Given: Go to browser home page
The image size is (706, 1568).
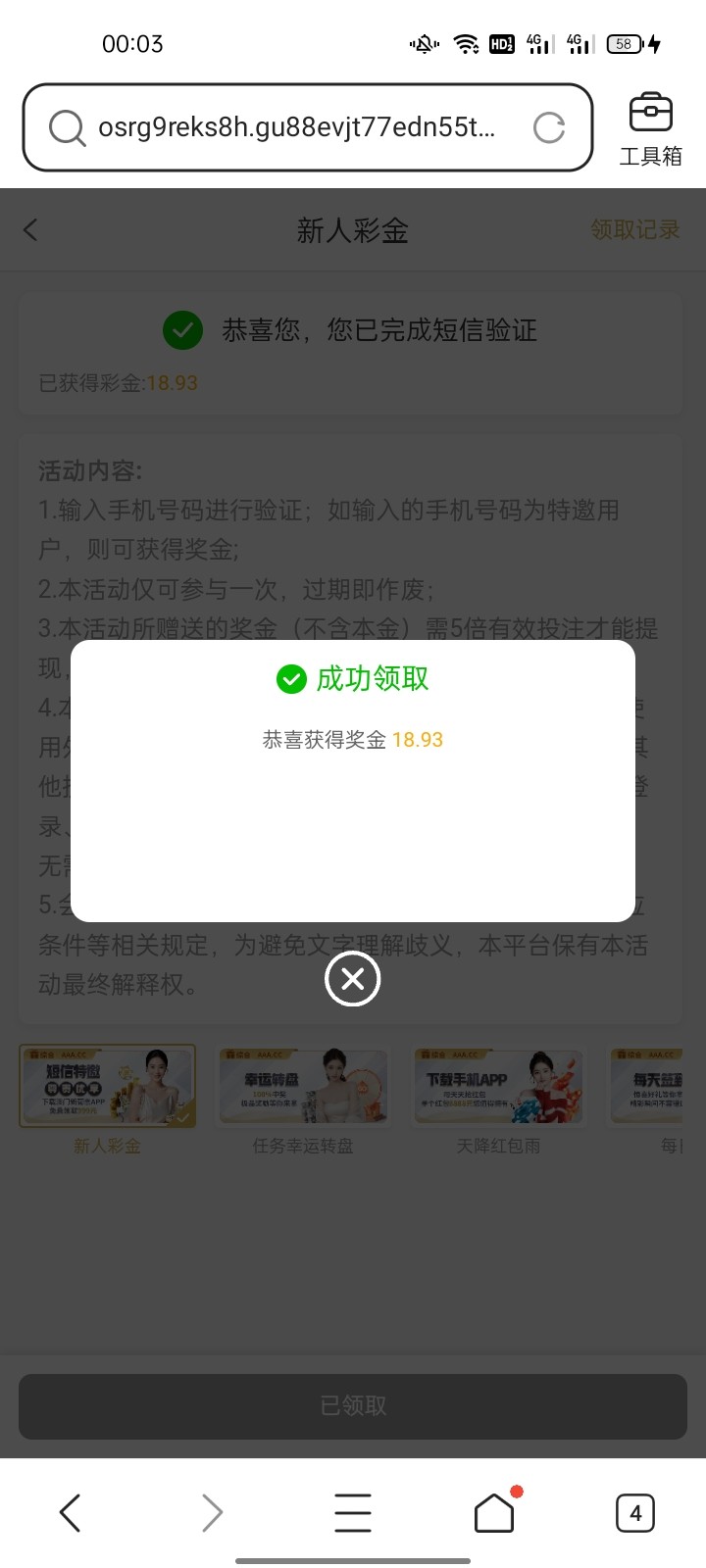Looking at the screenshot, I should (x=494, y=1513).
